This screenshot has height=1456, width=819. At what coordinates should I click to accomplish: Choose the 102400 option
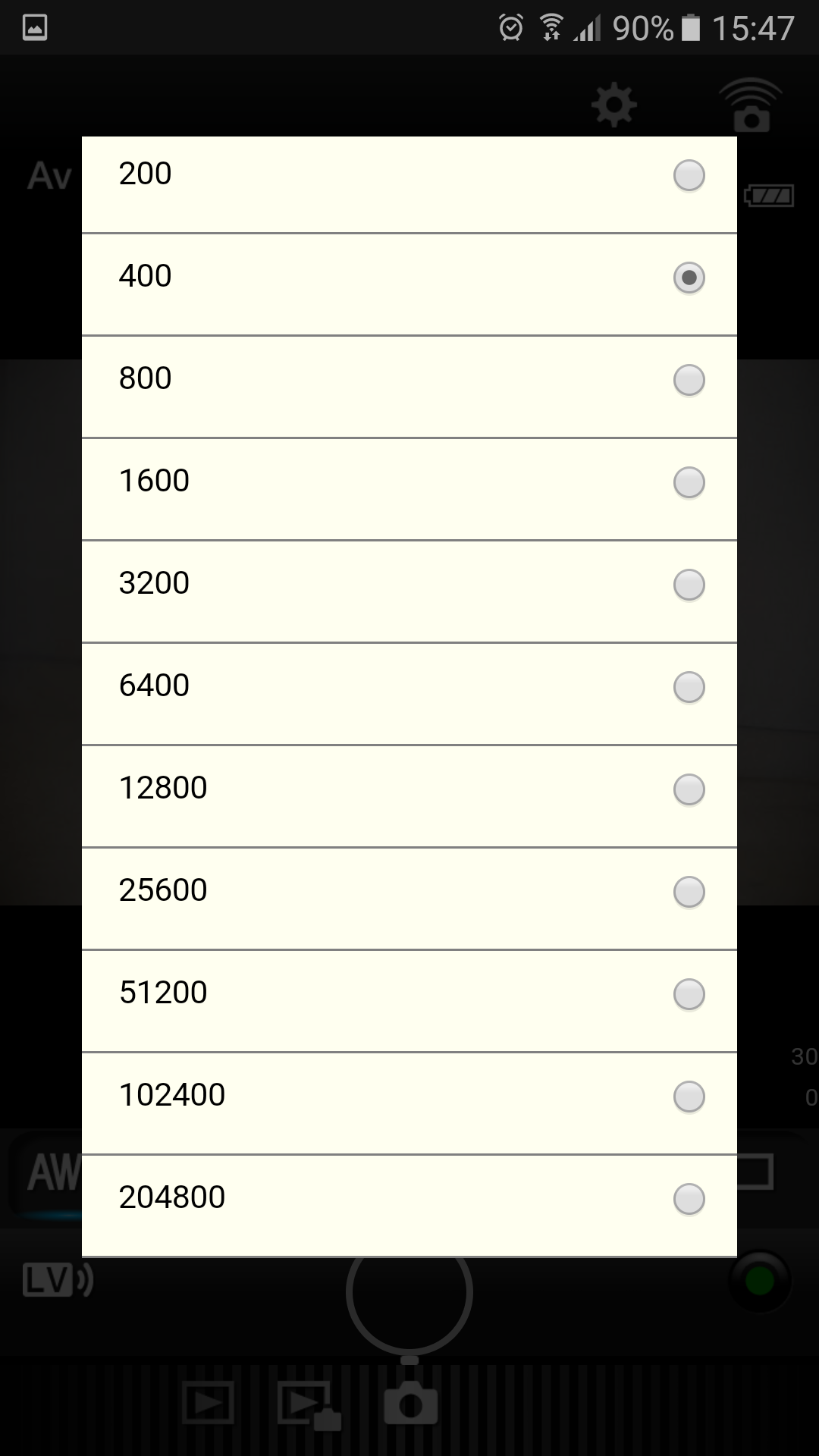tap(409, 1103)
